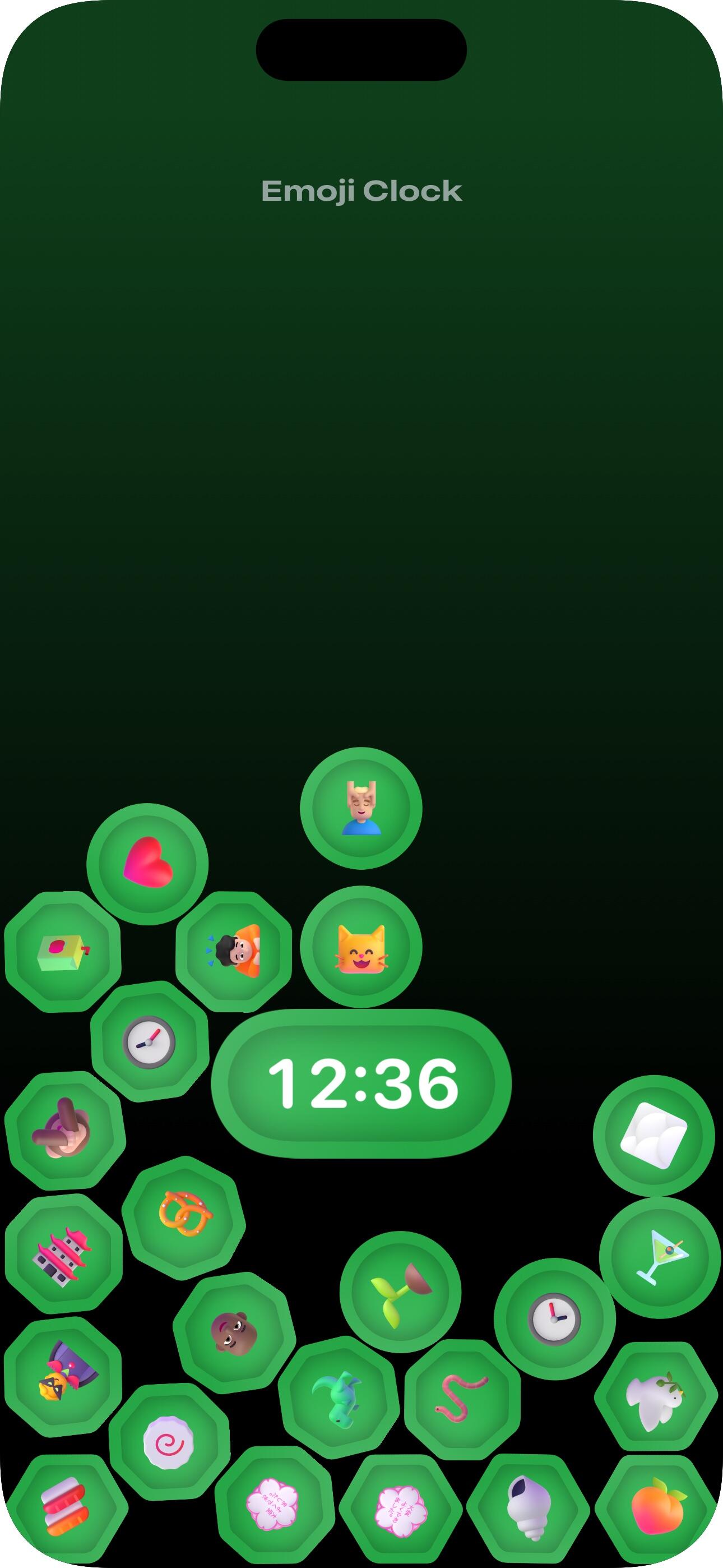The image size is (723, 1568).
Task: Tap the bald face emoji bubble
Action: tap(234, 1332)
